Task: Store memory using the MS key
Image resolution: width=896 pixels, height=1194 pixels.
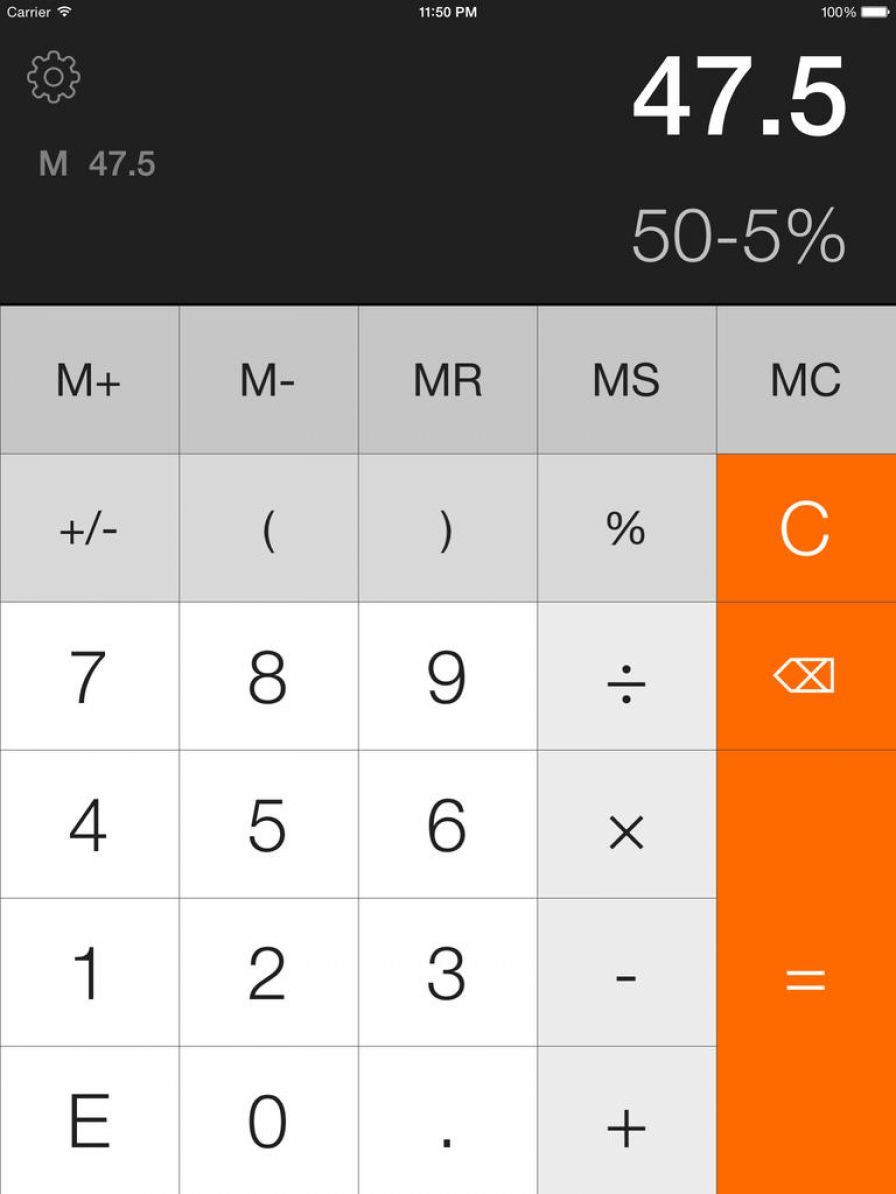Action: coord(627,381)
